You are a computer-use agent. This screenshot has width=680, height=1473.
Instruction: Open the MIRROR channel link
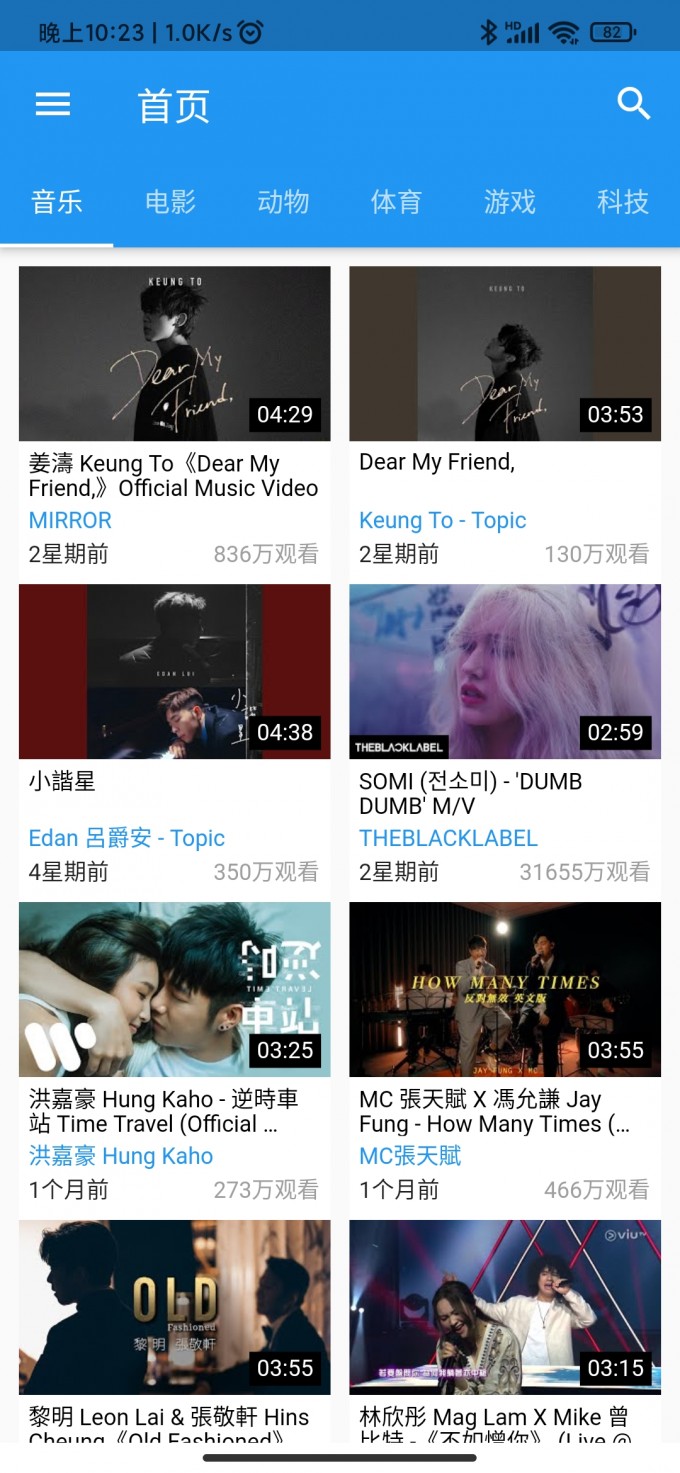pyautogui.click(x=70, y=520)
